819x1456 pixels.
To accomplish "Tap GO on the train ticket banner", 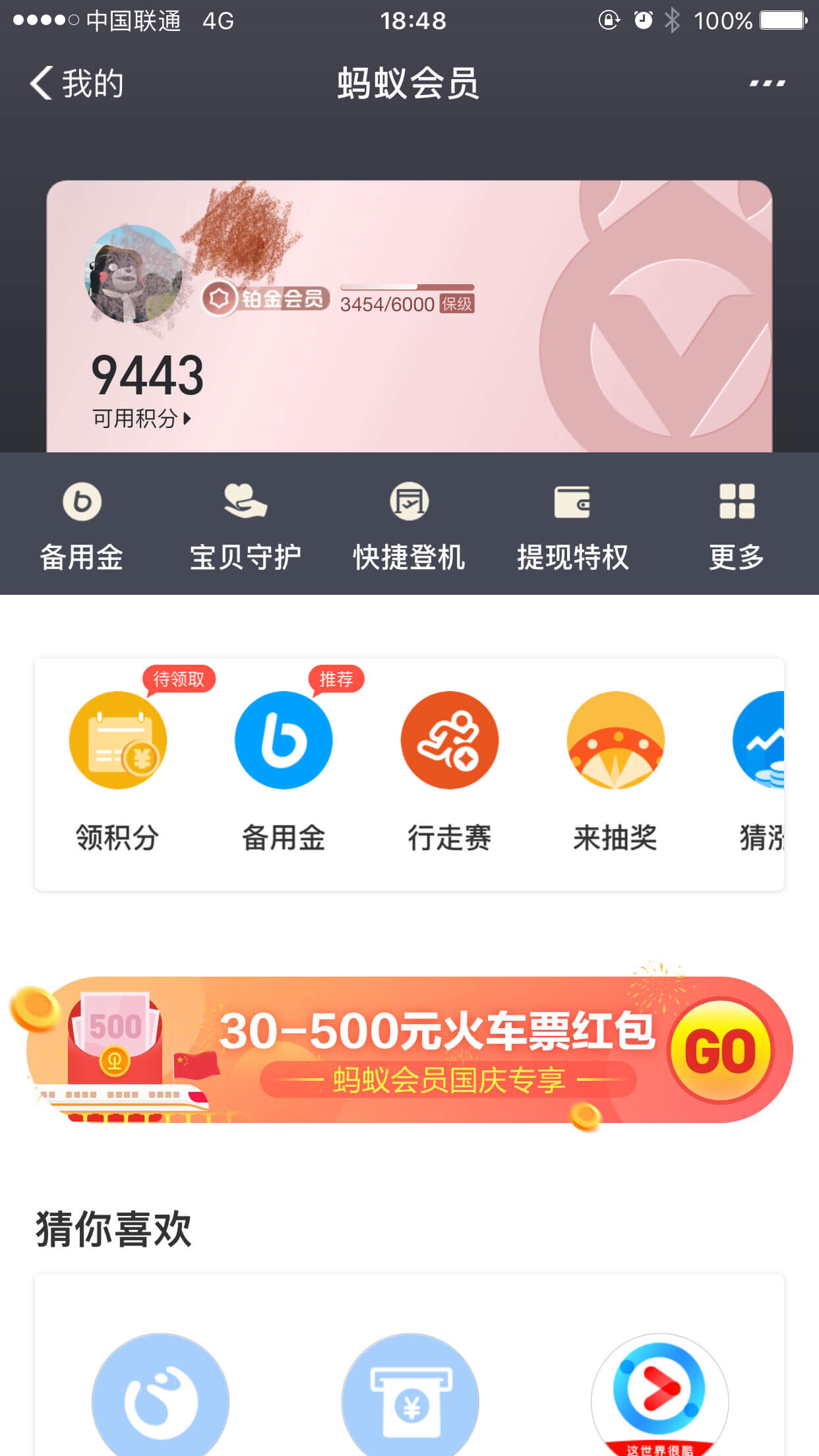I will 720,1050.
